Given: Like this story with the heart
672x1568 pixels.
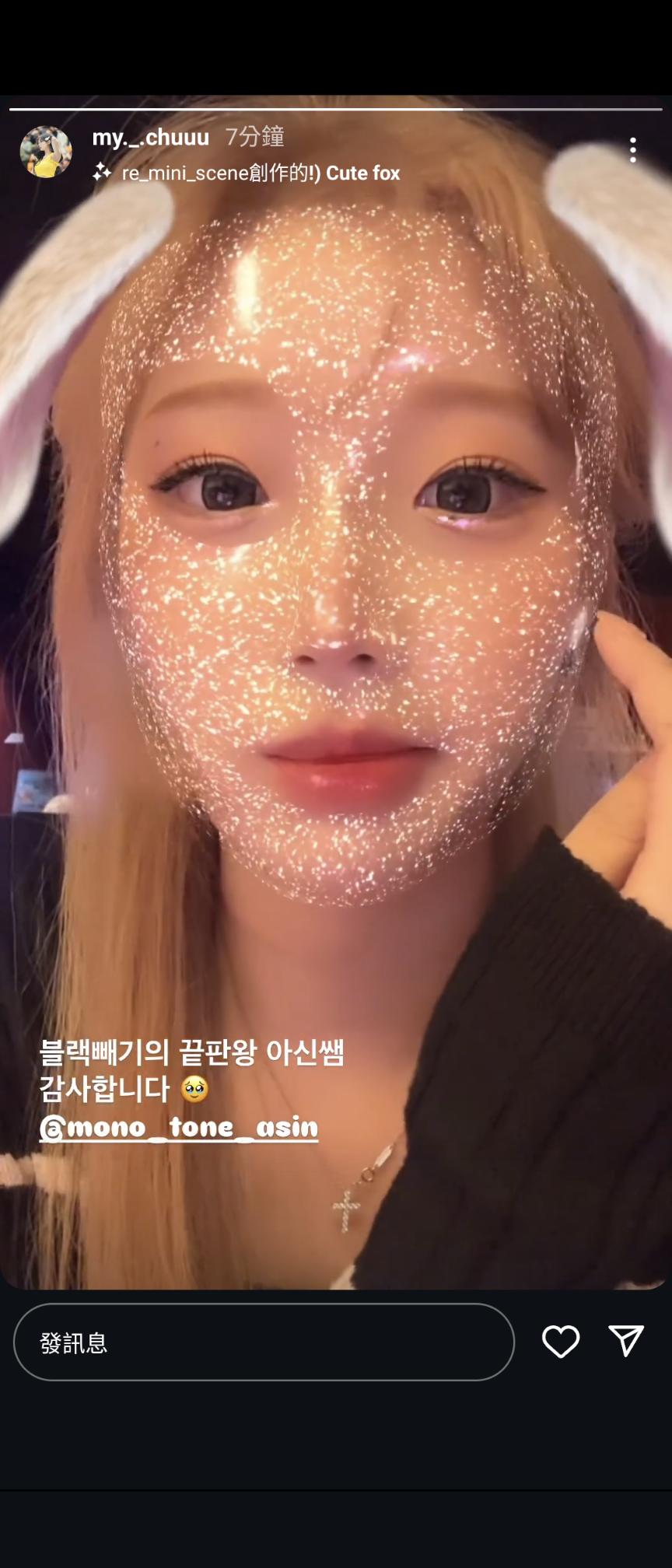Looking at the screenshot, I should [561, 1342].
